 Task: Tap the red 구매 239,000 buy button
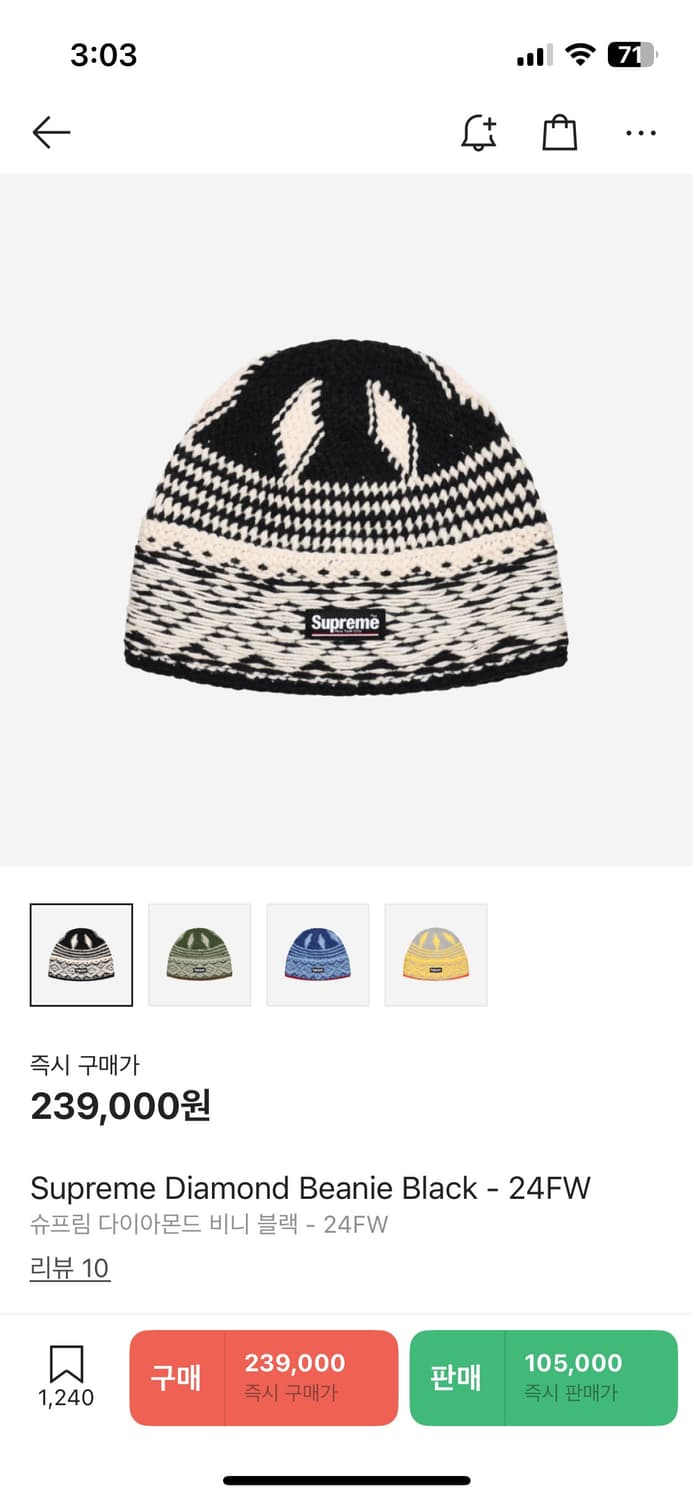pos(264,1377)
